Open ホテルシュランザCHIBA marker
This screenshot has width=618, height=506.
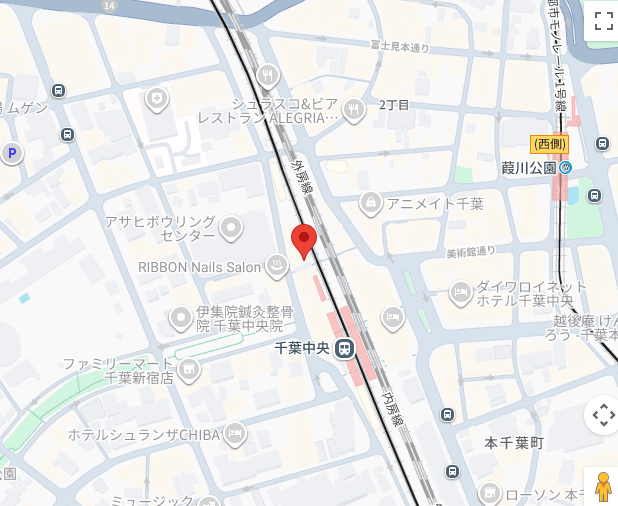pyautogui.click(x=234, y=434)
